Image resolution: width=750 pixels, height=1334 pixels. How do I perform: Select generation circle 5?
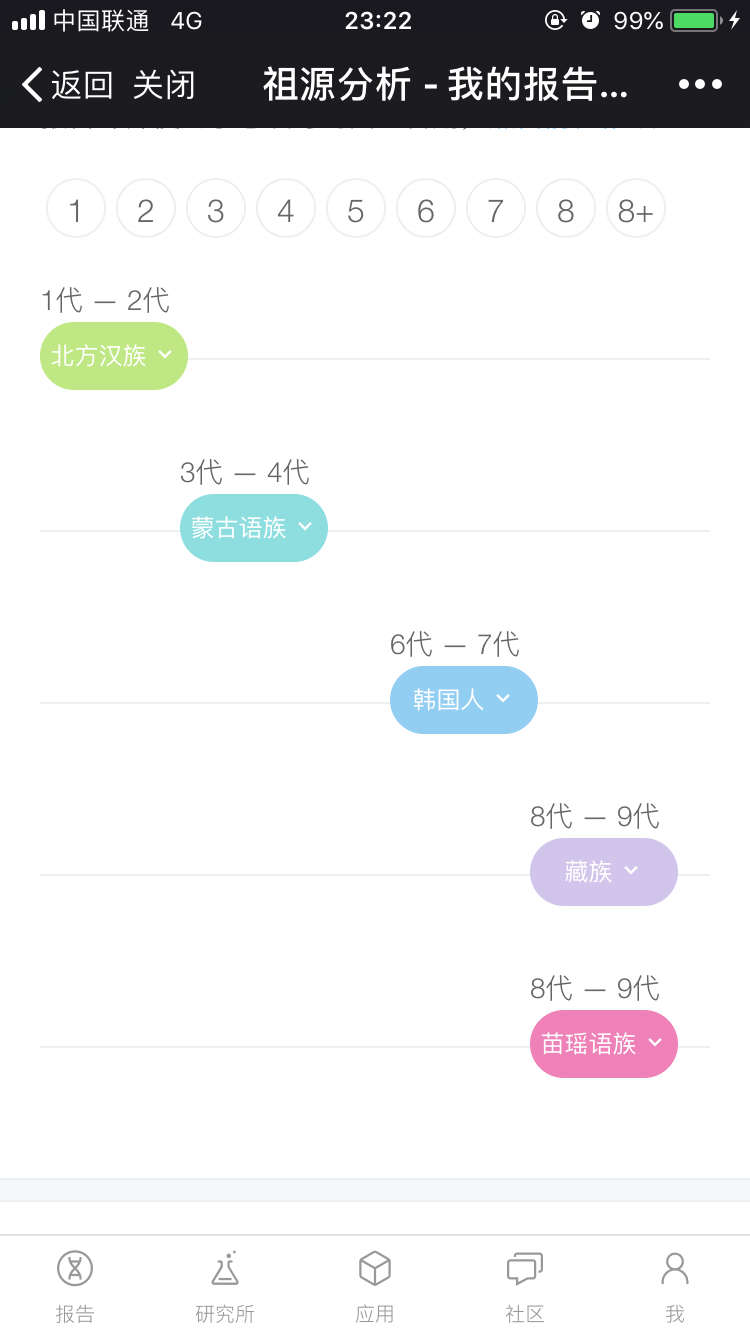[x=356, y=208]
